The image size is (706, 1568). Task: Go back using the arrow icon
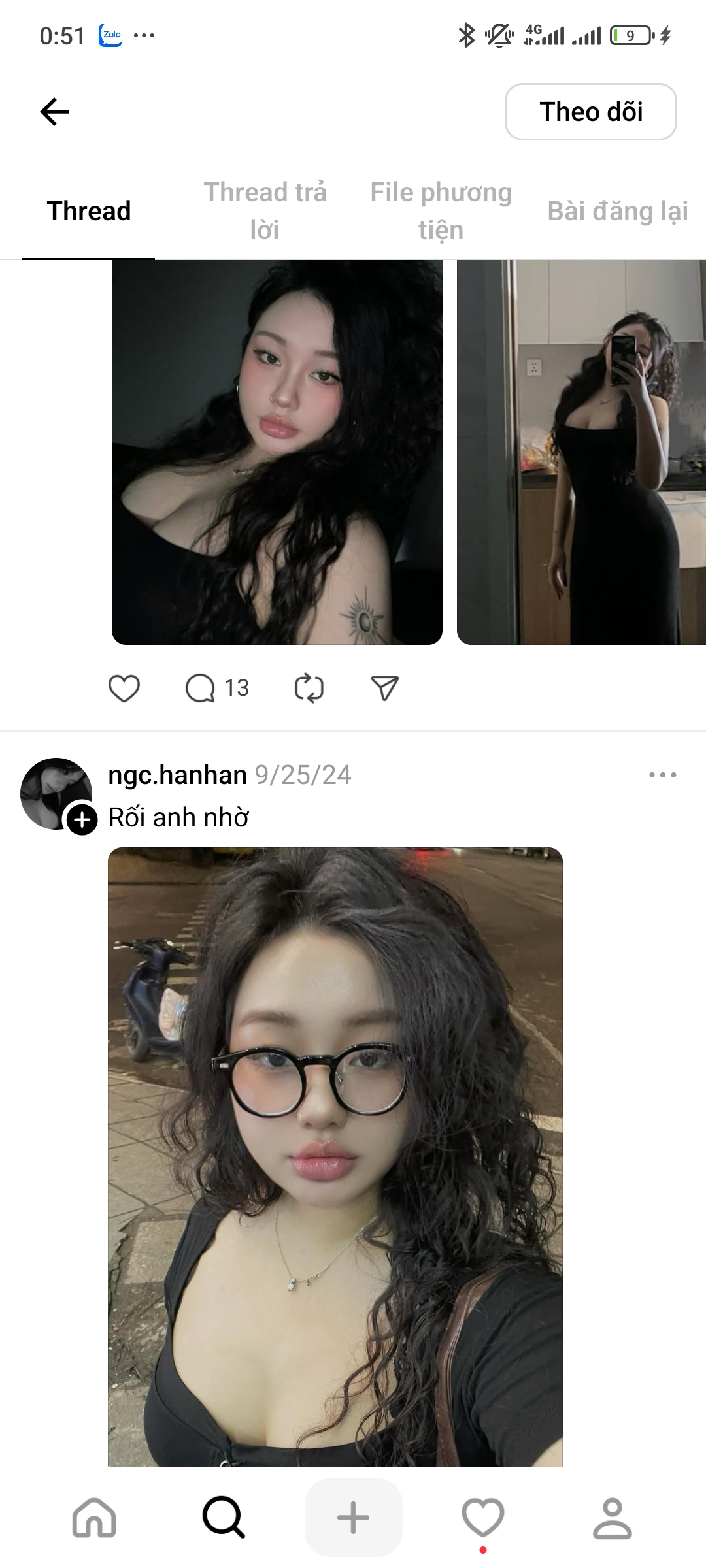click(x=54, y=112)
